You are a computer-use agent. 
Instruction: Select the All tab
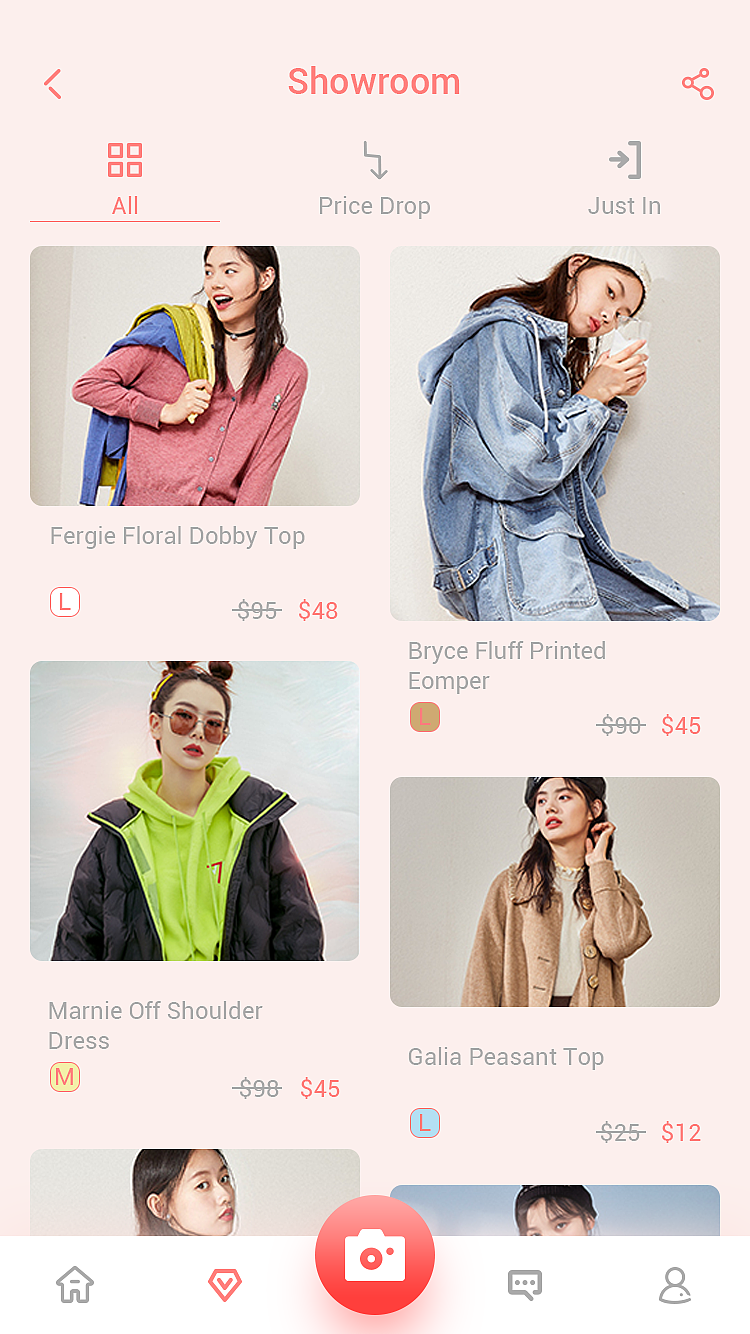click(x=125, y=180)
